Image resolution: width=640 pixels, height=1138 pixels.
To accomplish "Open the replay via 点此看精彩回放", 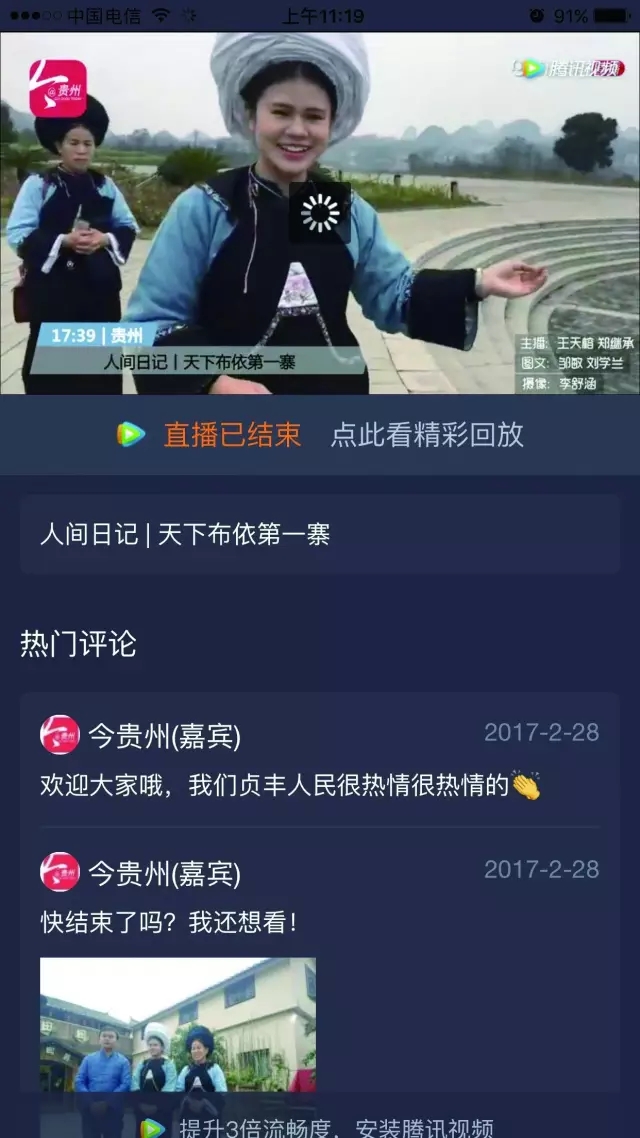I will pyautogui.click(x=427, y=434).
